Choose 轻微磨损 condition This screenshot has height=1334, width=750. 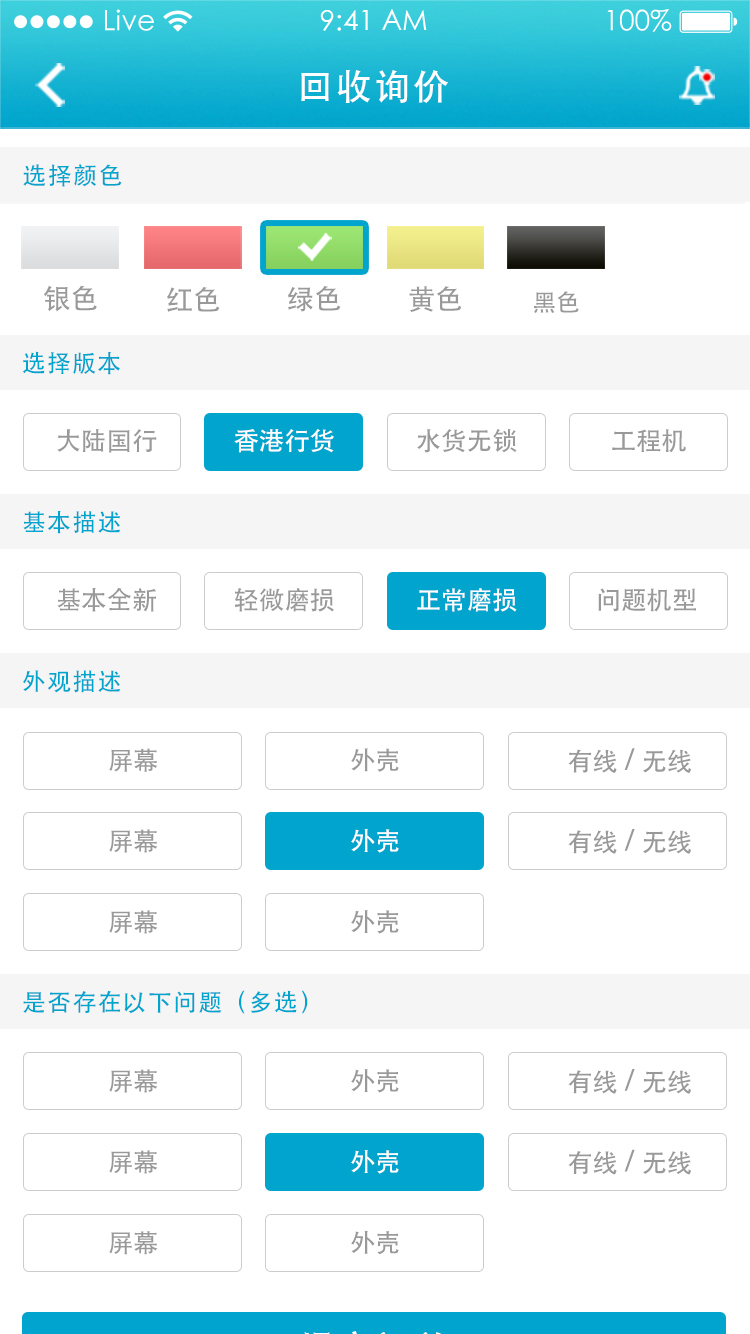(283, 601)
